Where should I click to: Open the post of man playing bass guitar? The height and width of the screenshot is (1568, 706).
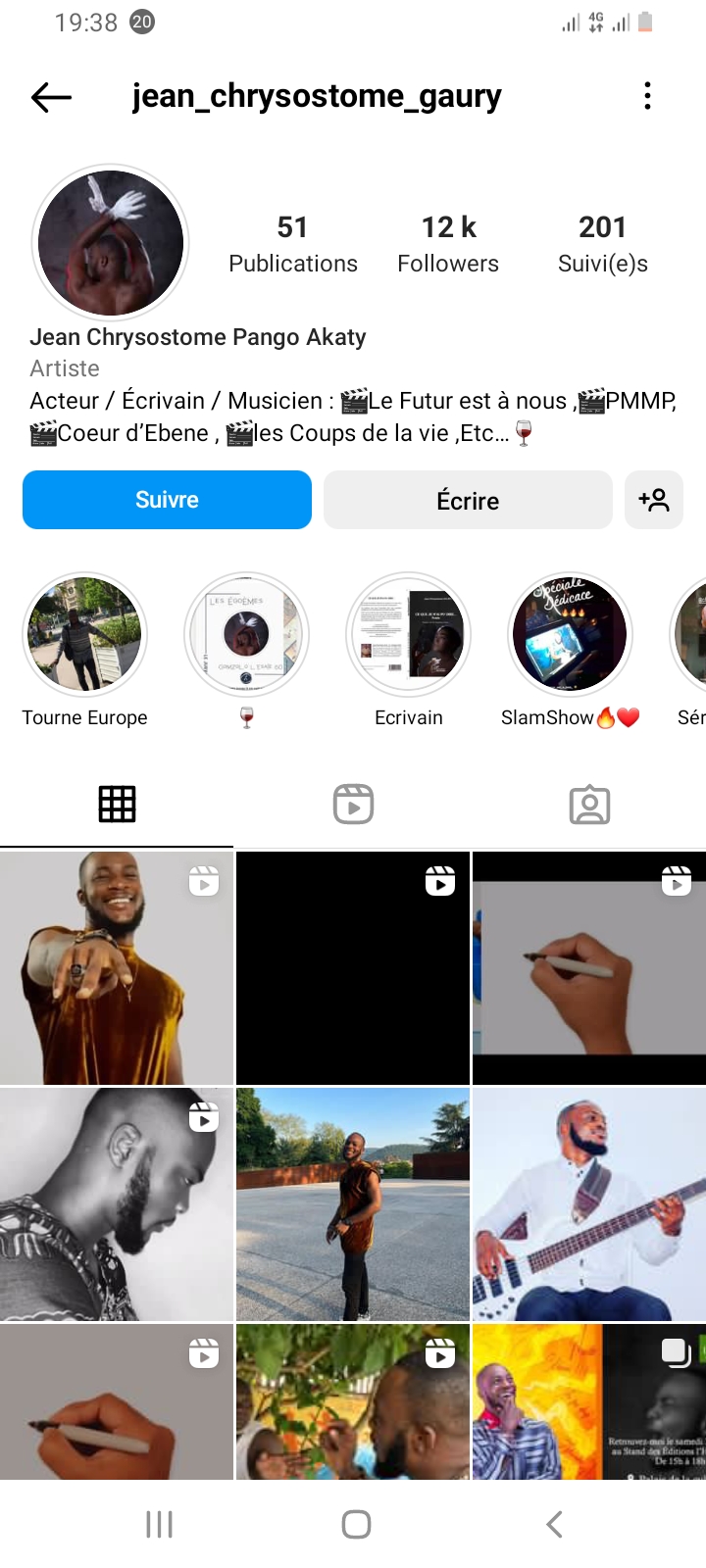point(589,1204)
